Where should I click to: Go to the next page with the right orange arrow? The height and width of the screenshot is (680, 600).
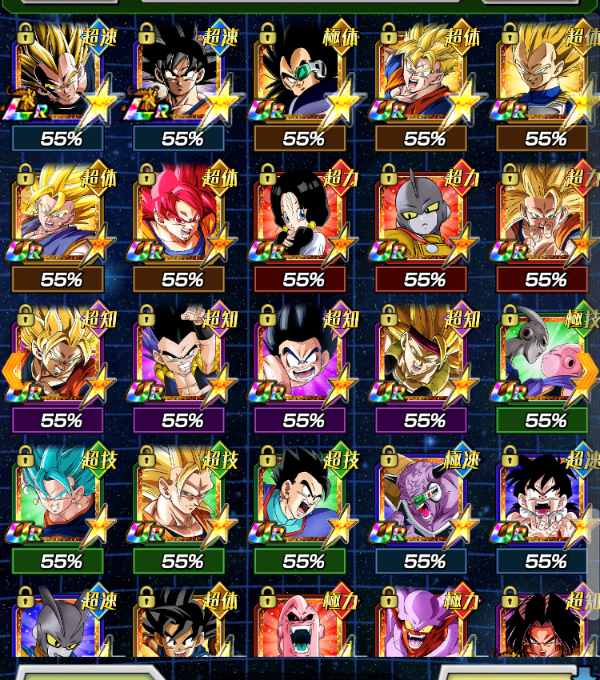pos(587,370)
